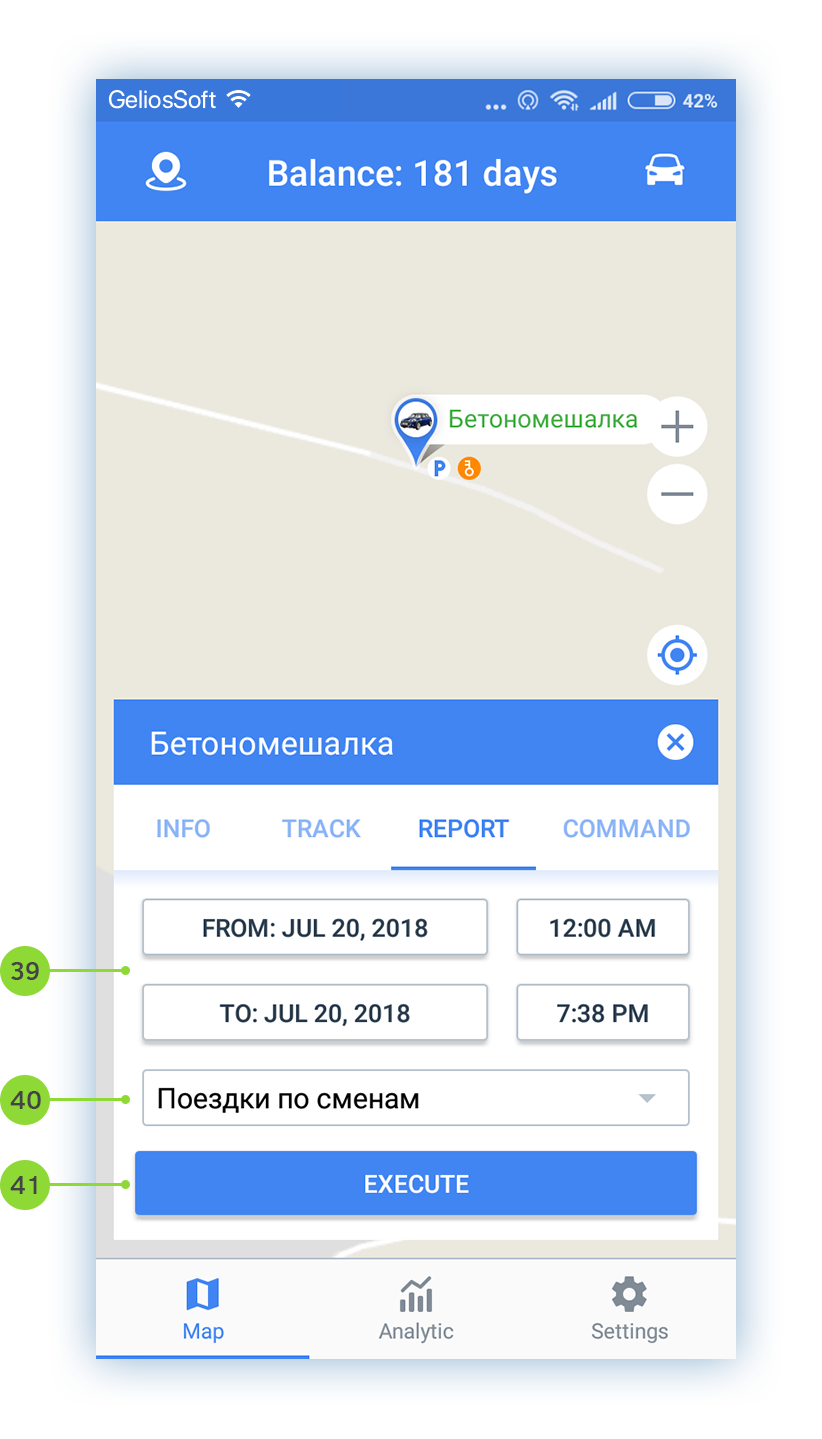The height and width of the screenshot is (1439, 822).
Task: Close the Бетономешалка panel
Action: coord(675,742)
